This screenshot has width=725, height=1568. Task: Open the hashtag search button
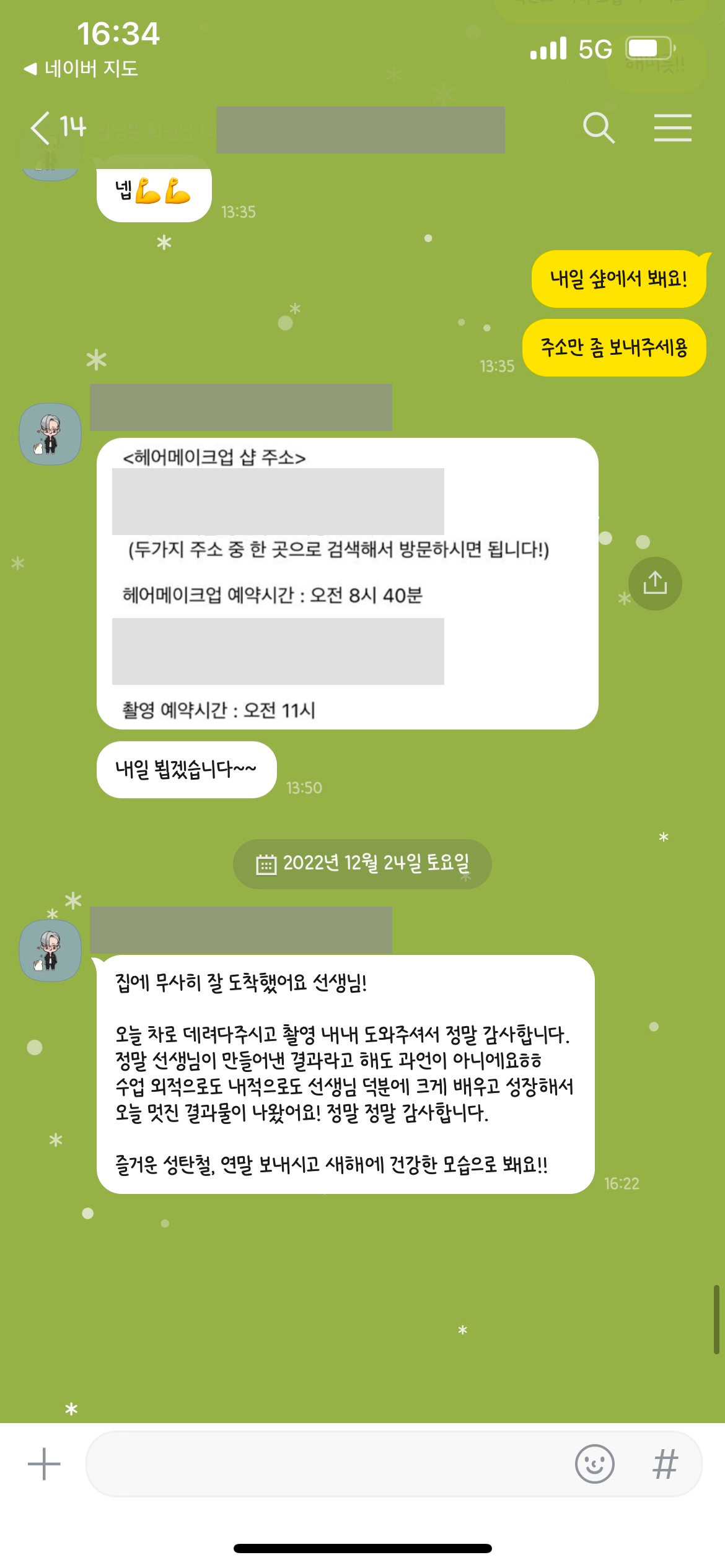pyautogui.click(x=666, y=1464)
